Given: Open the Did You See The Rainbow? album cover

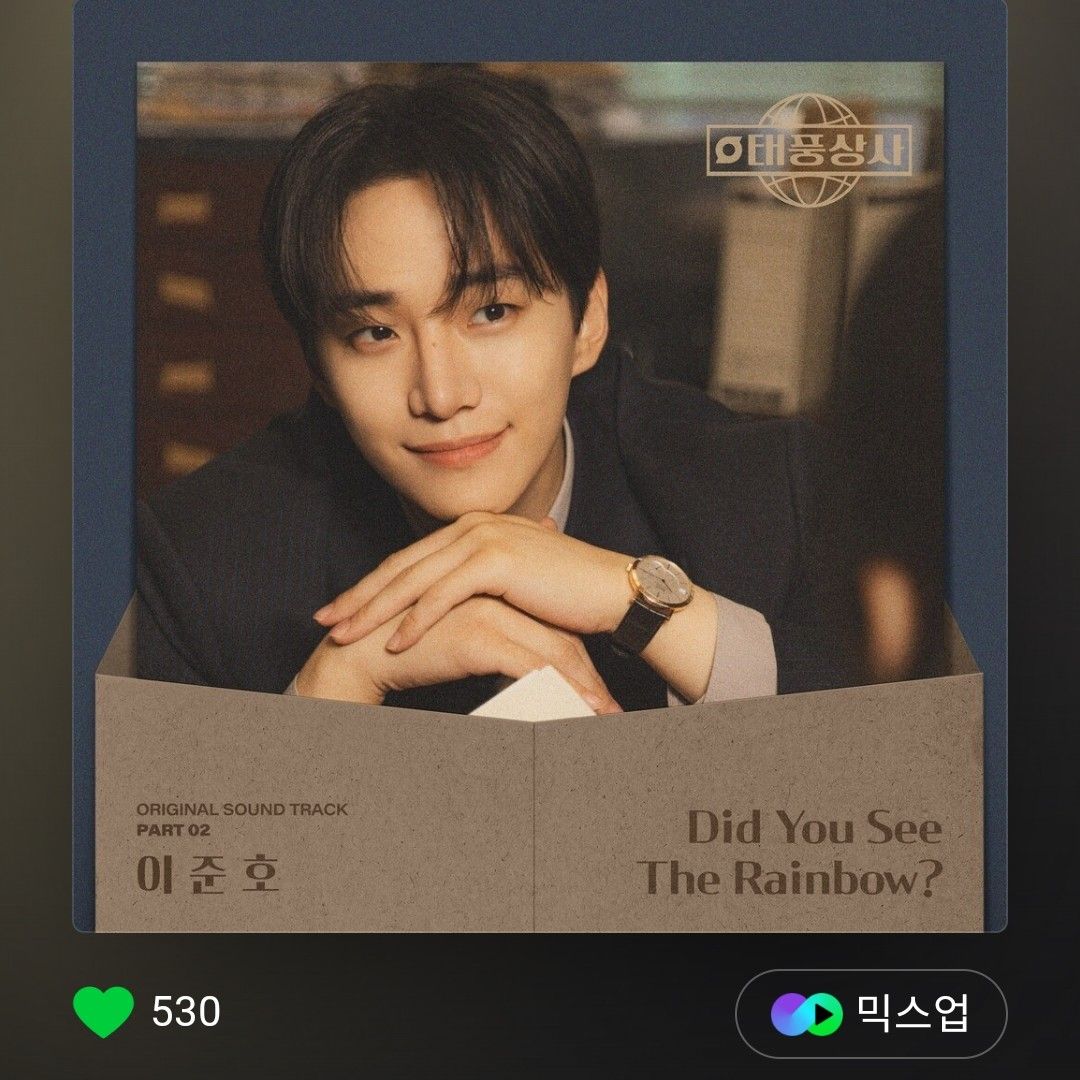Looking at the screenshot, I should 540,470.
